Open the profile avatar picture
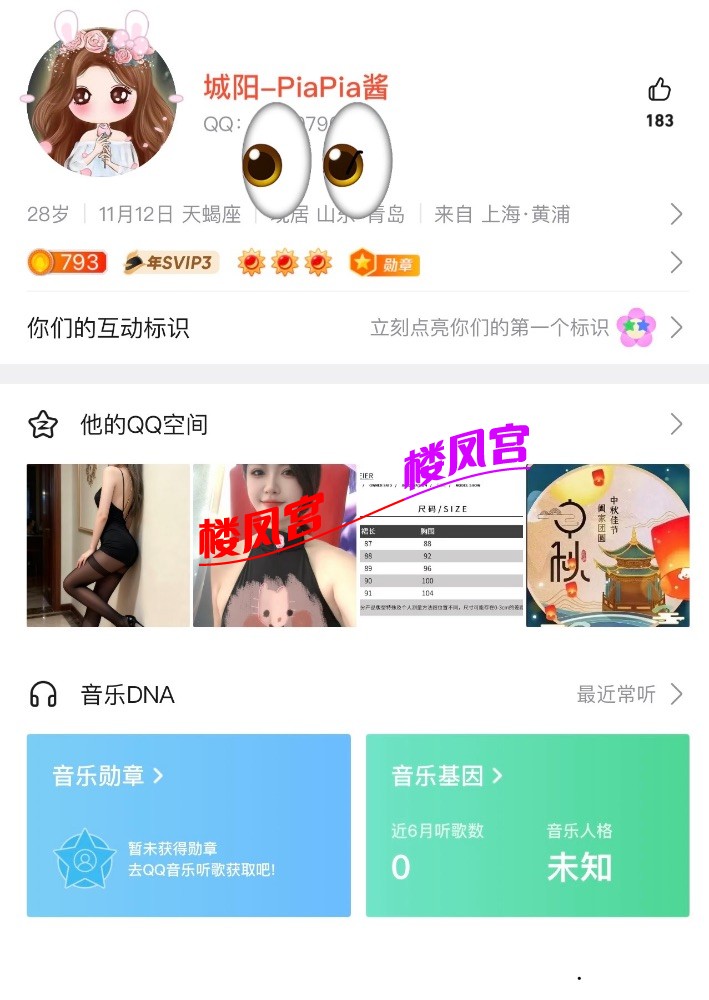Screen dimensions: 709x1000 pyautogui.click(x=101, y=101)
